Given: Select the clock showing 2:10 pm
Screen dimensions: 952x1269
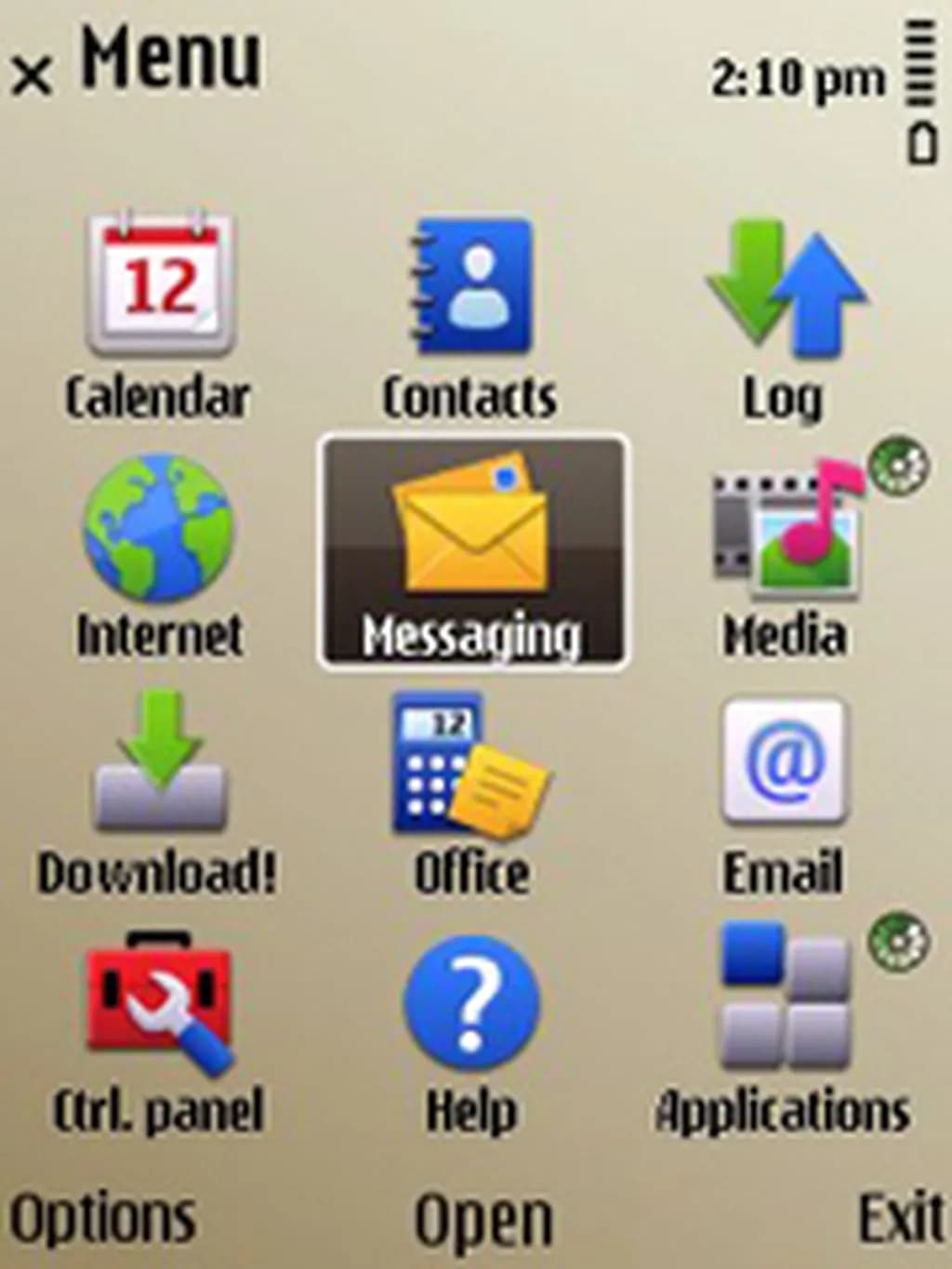Looking at the screenshot, I should 795,79.
